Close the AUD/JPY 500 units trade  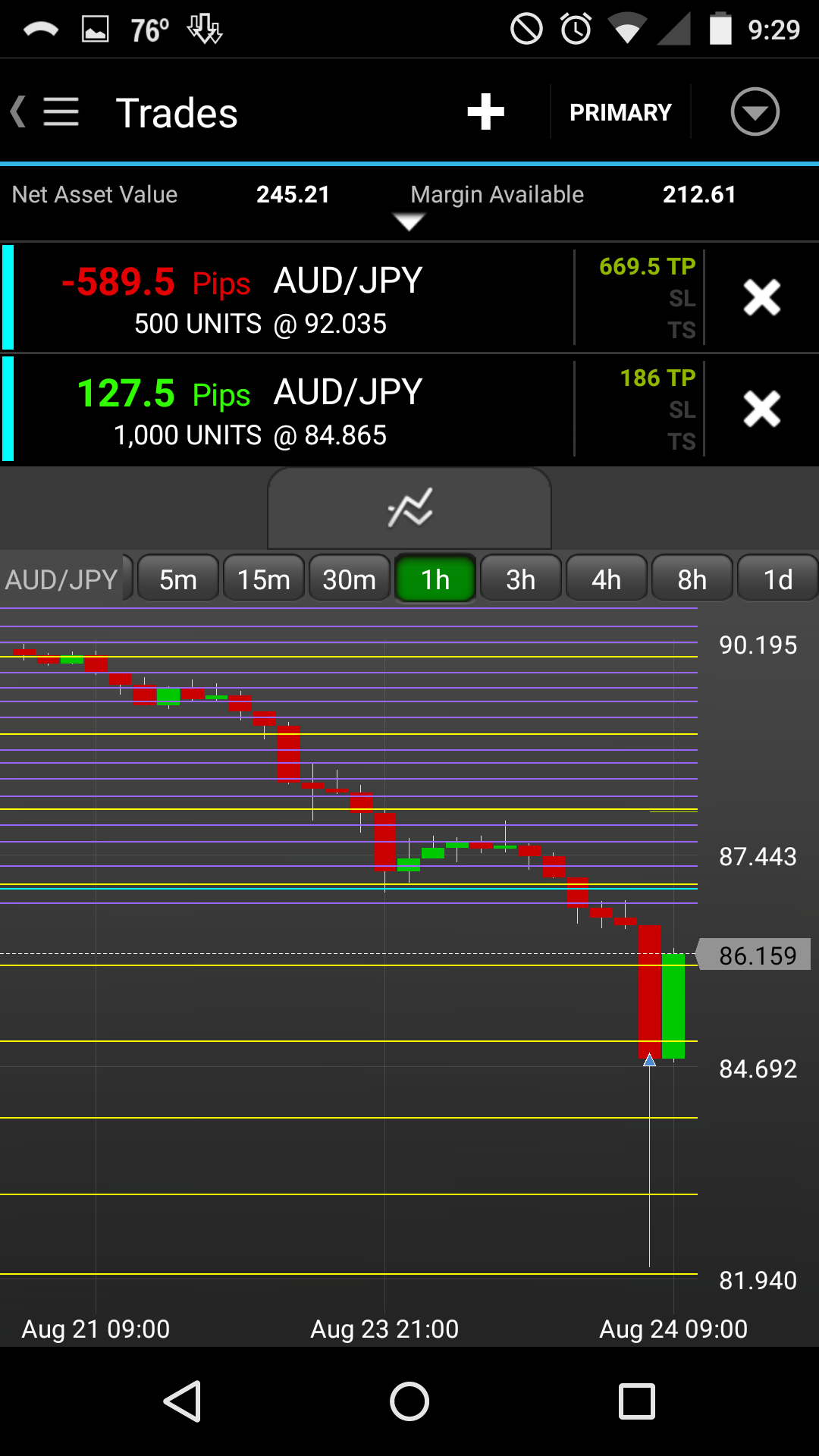click(x=761, y=297)
